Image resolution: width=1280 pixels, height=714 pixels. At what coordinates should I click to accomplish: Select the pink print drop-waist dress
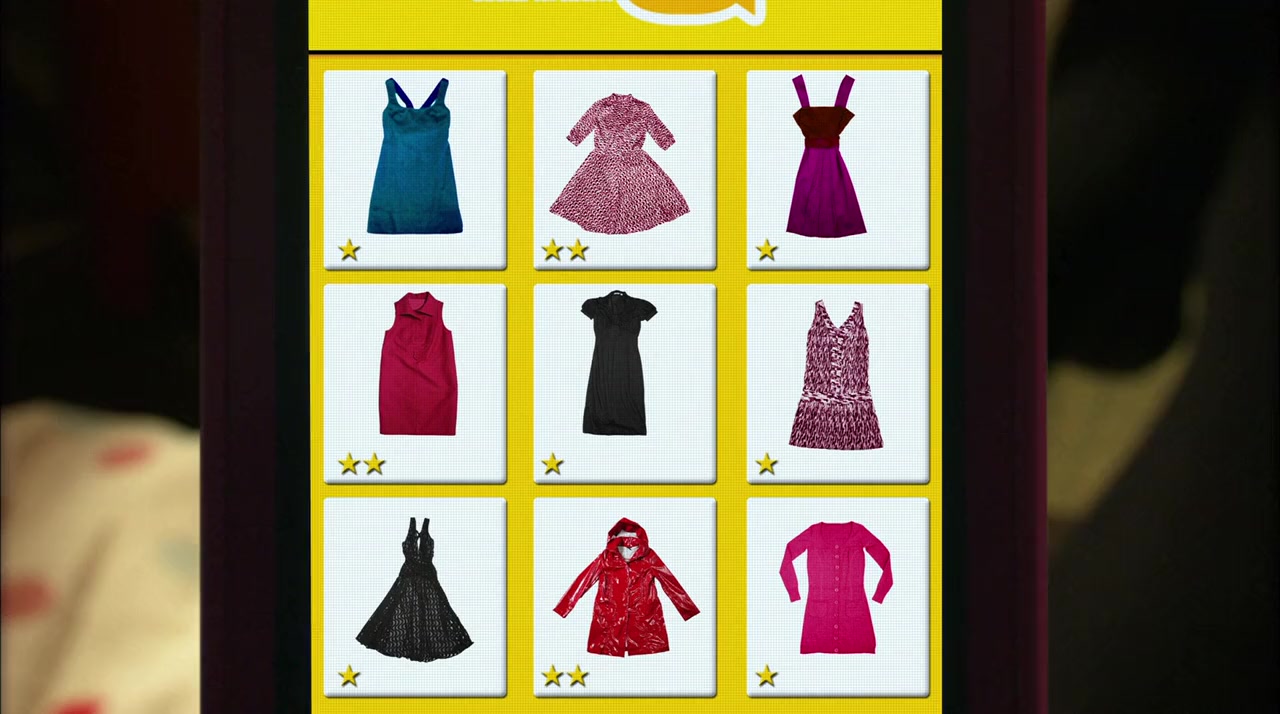click(837, 382)
